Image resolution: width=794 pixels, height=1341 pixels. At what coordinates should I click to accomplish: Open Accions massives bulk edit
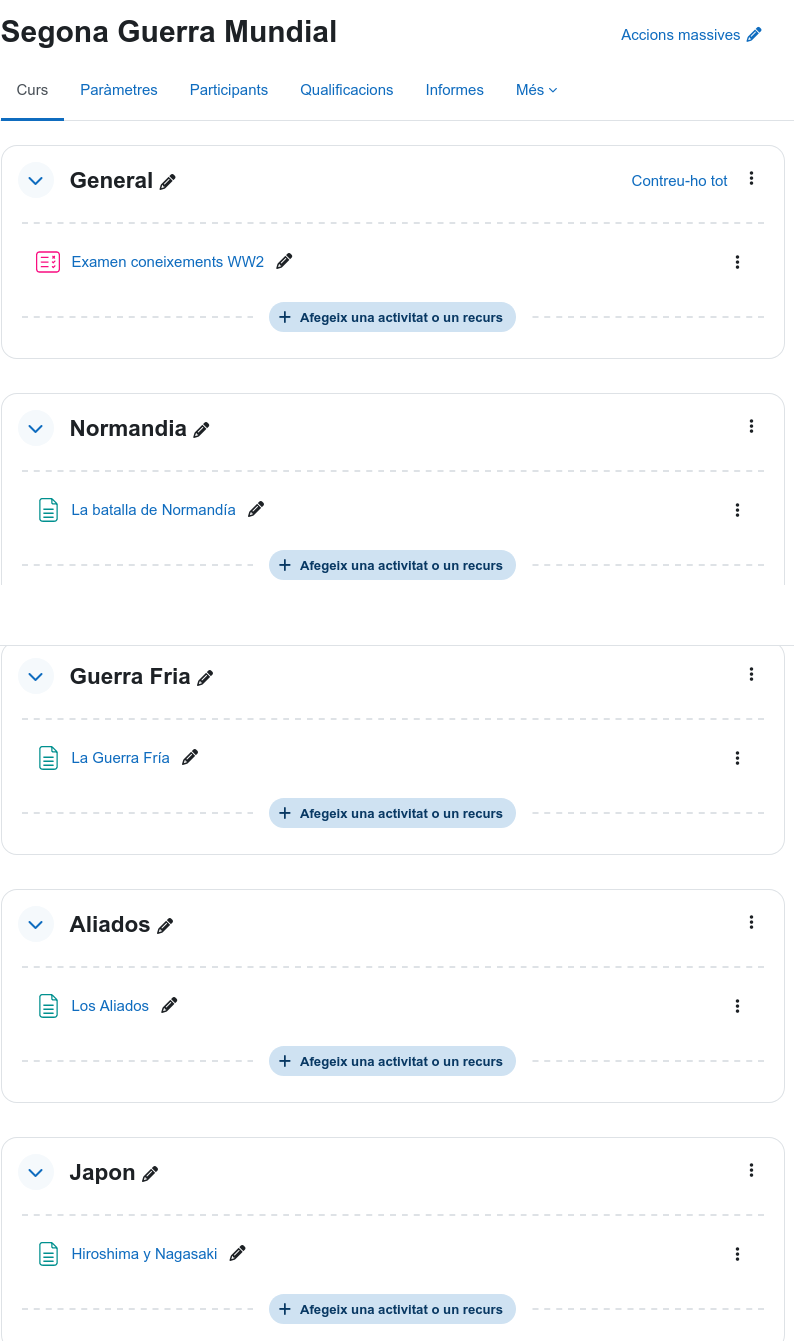coord(691,35)
